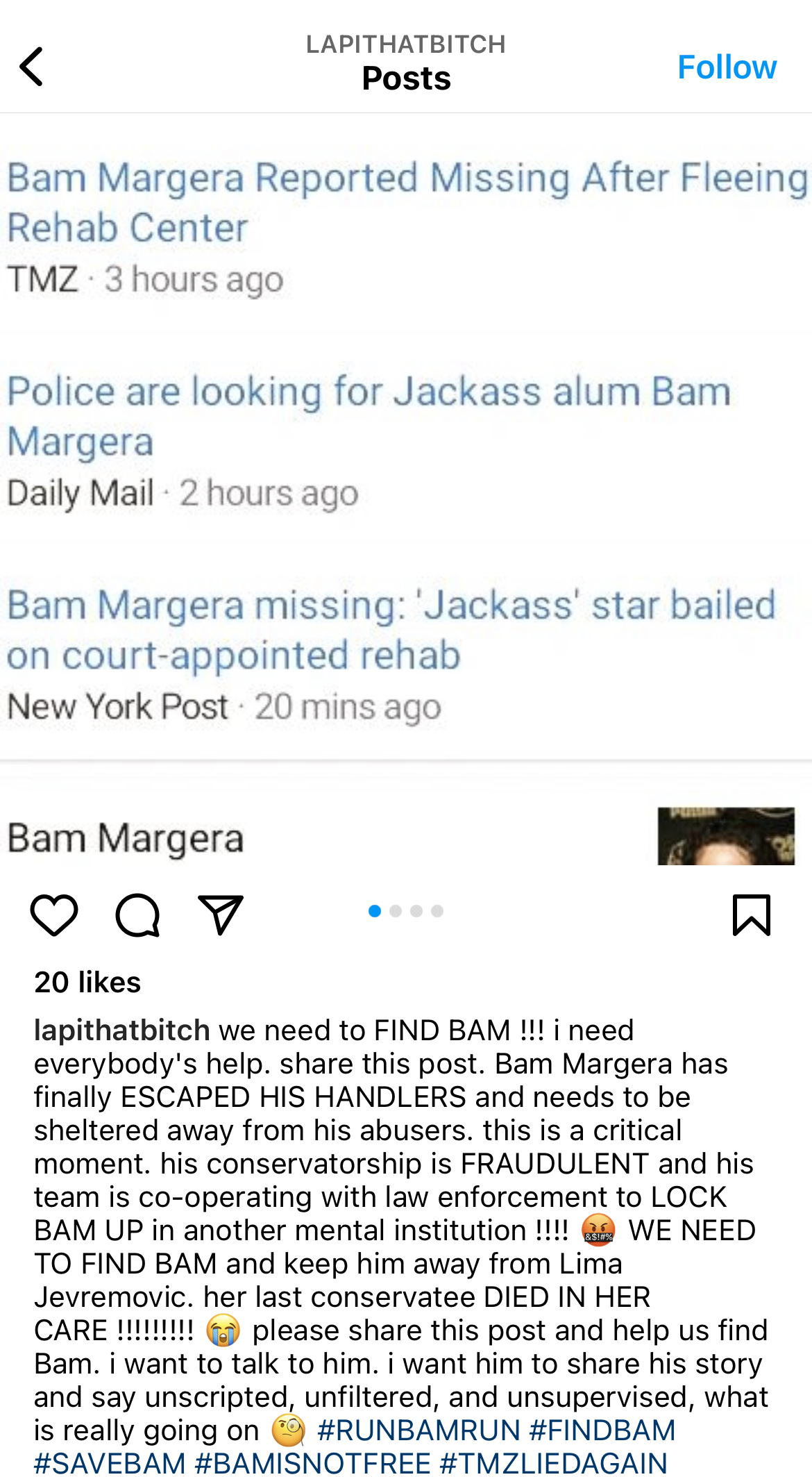Open the list of 20 likes

tap(87, 982)
